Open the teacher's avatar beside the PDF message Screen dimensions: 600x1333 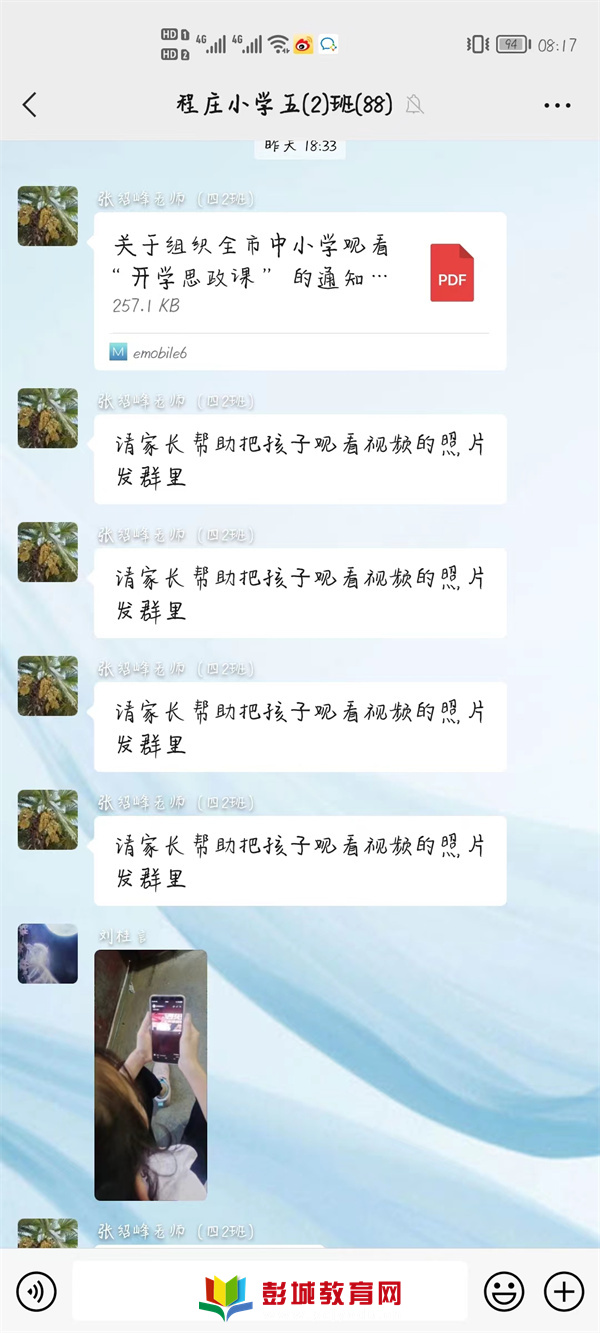coord(47,216)
